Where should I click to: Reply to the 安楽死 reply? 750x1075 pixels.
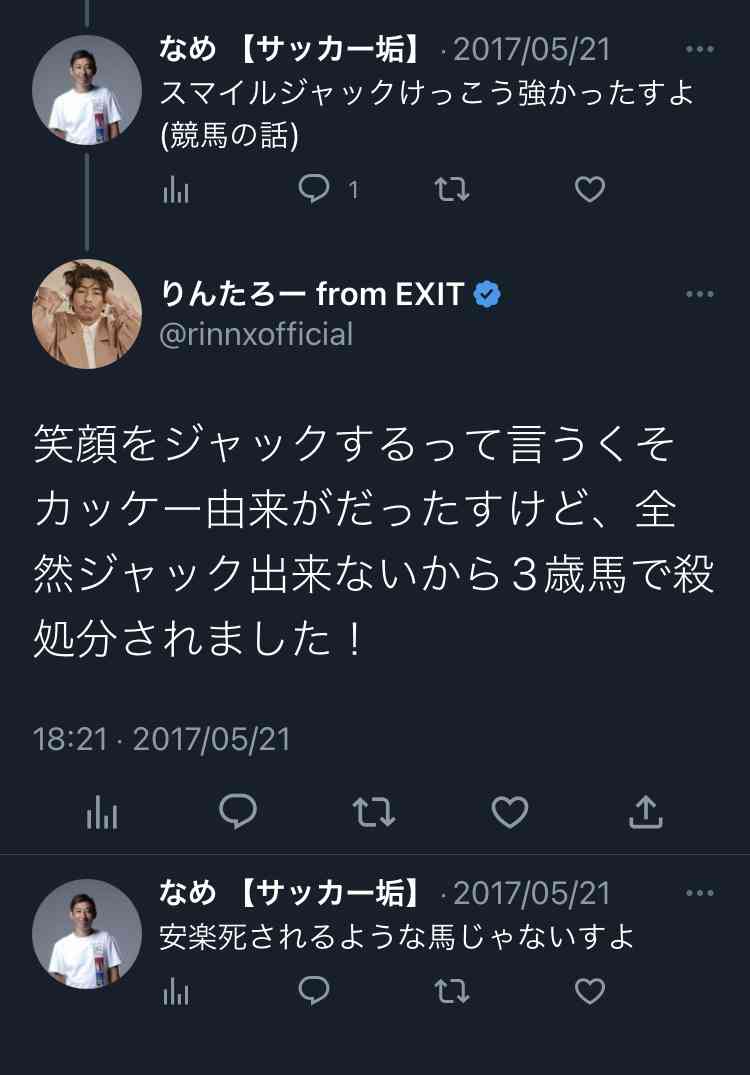point(315,991)
